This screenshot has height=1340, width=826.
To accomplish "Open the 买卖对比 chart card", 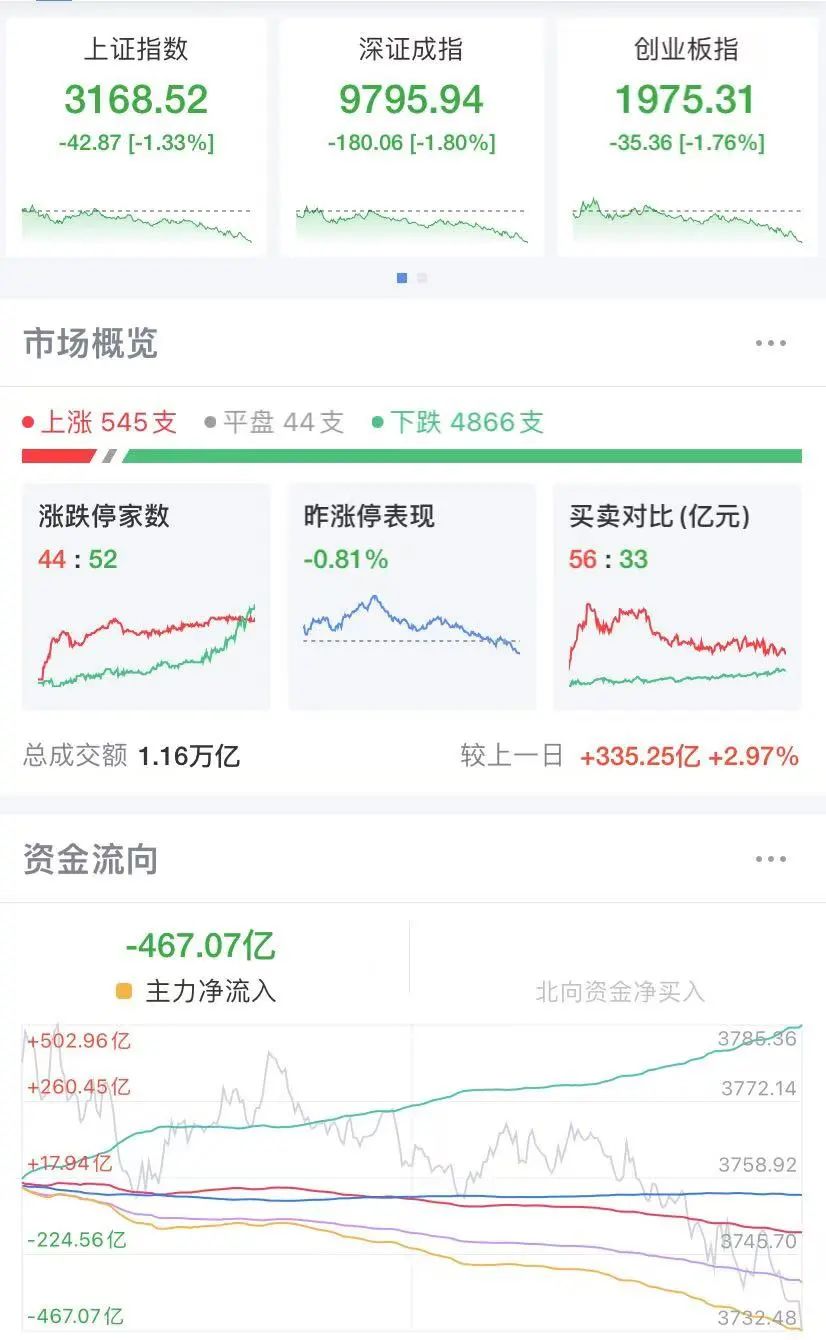I will pyautogui.click(x=677, y=596).
